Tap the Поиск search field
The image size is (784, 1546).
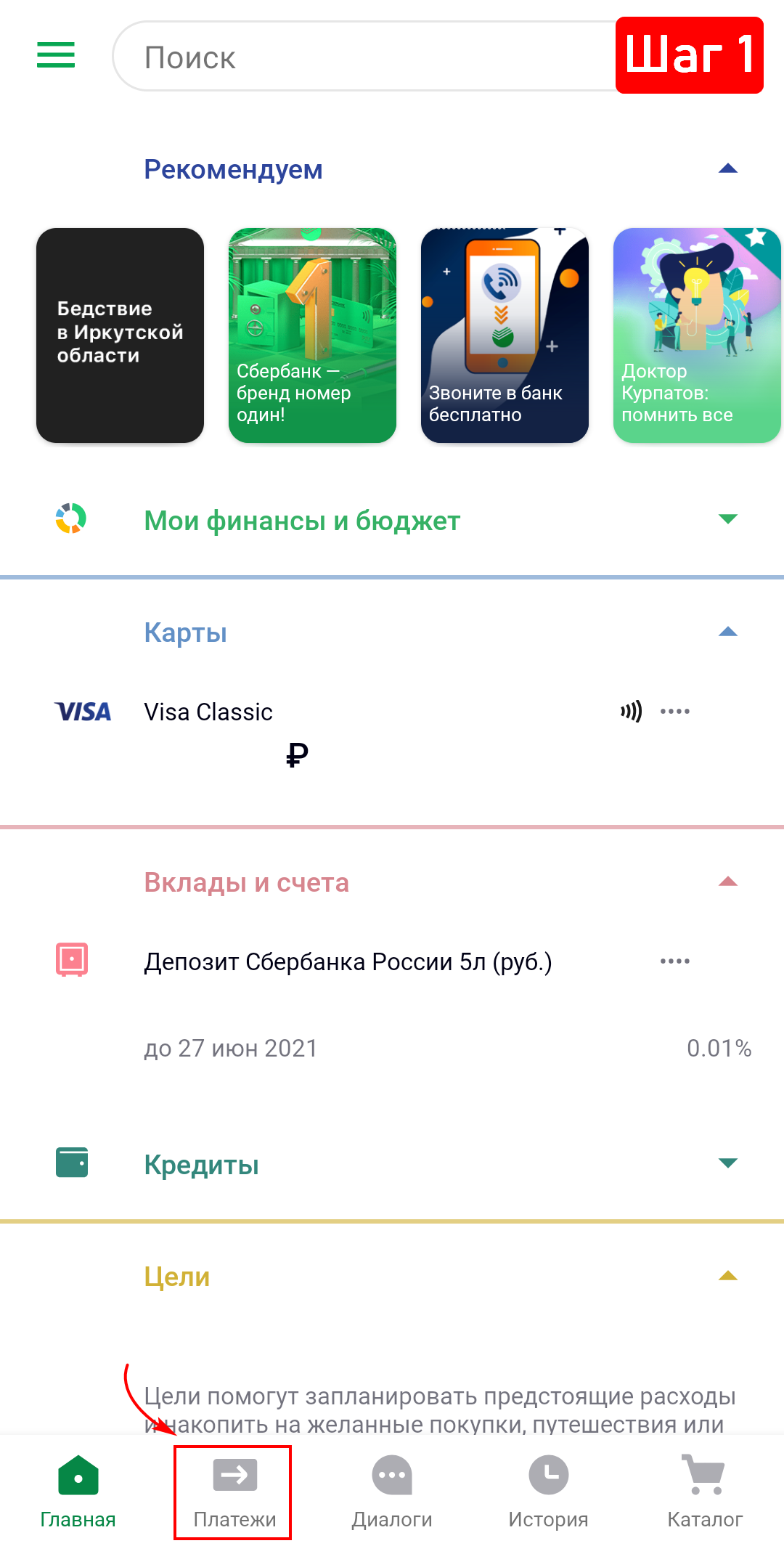[x=363, y=57]
